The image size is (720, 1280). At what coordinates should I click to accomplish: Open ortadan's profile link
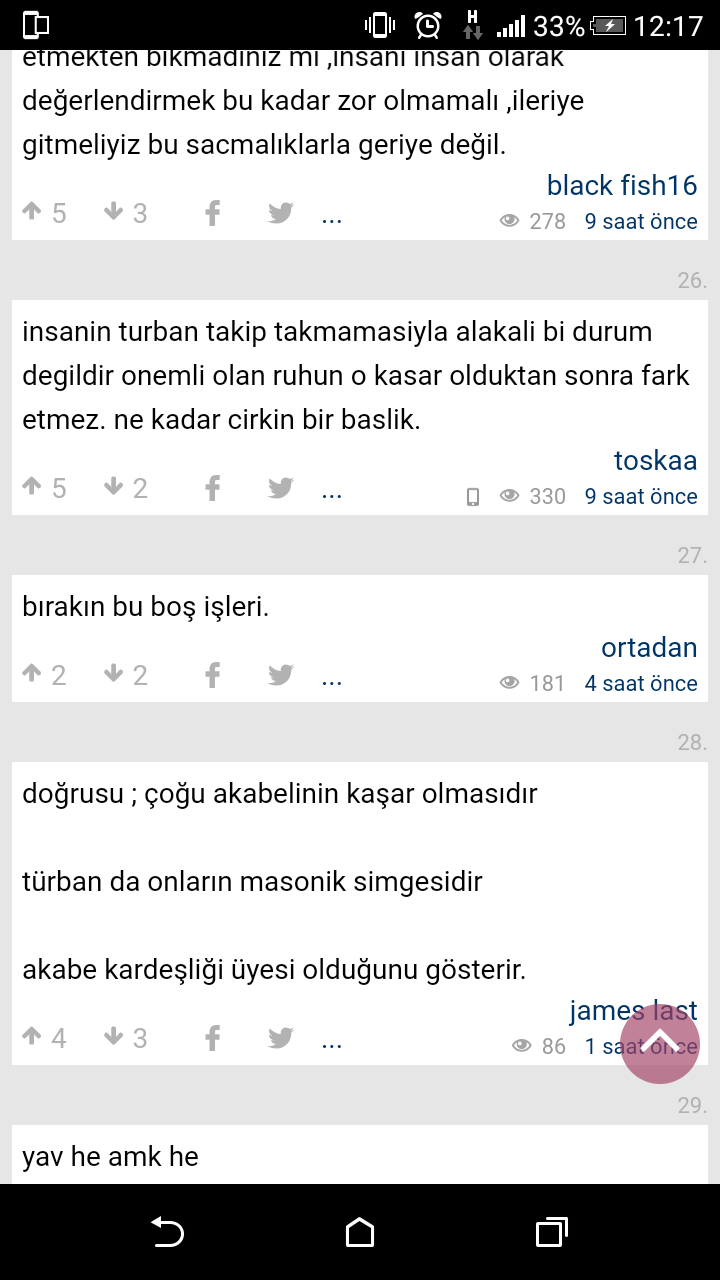(x=649, y=647)
